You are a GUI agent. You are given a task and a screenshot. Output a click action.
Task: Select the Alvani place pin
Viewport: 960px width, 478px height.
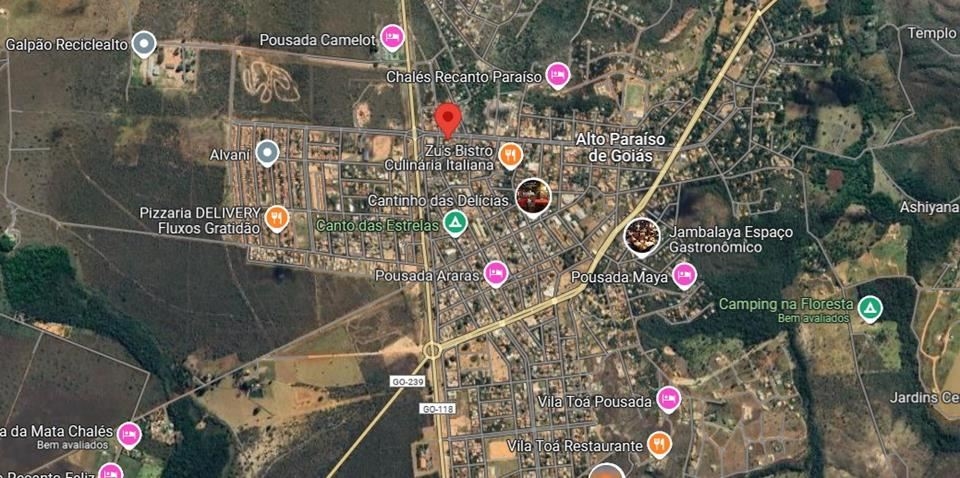266,152
